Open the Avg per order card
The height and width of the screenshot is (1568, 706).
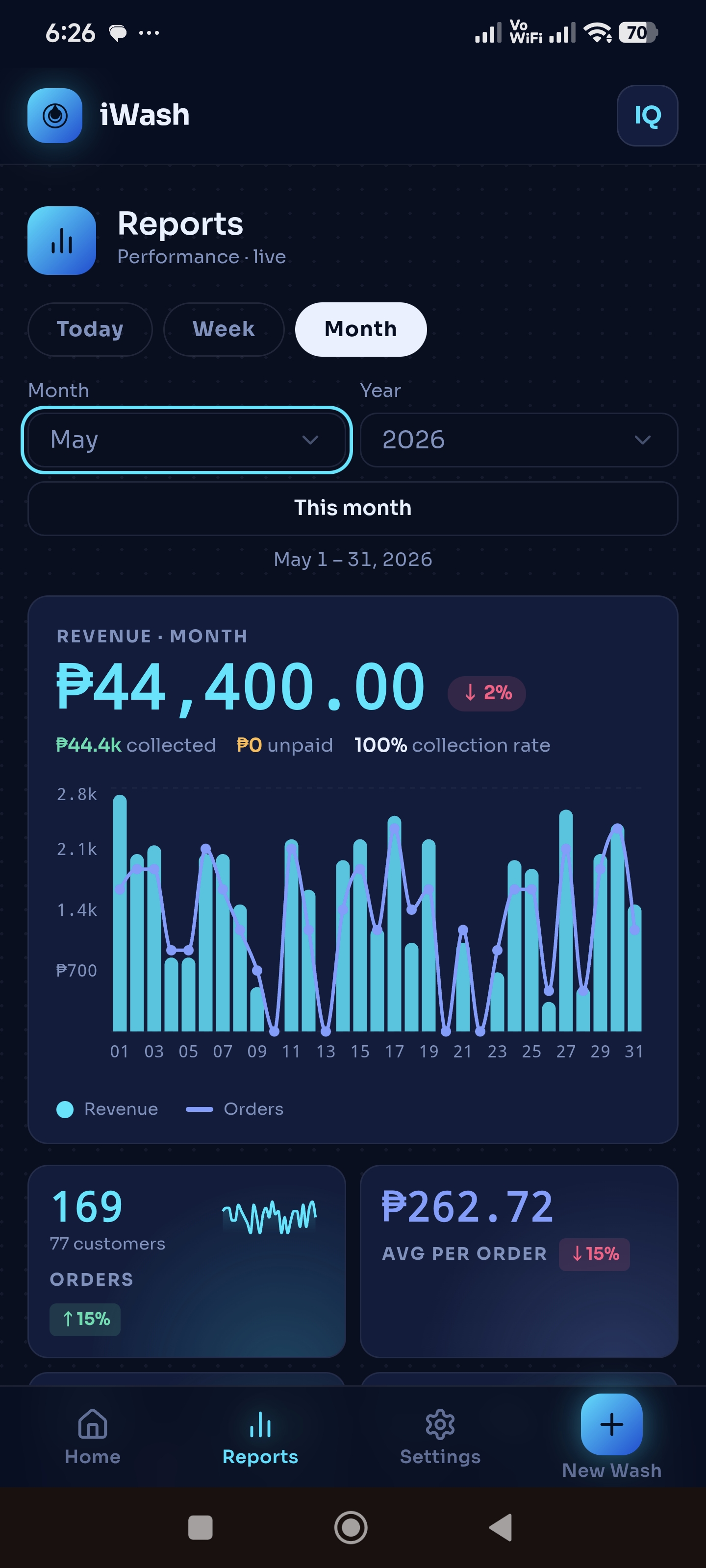[519, 1261]
